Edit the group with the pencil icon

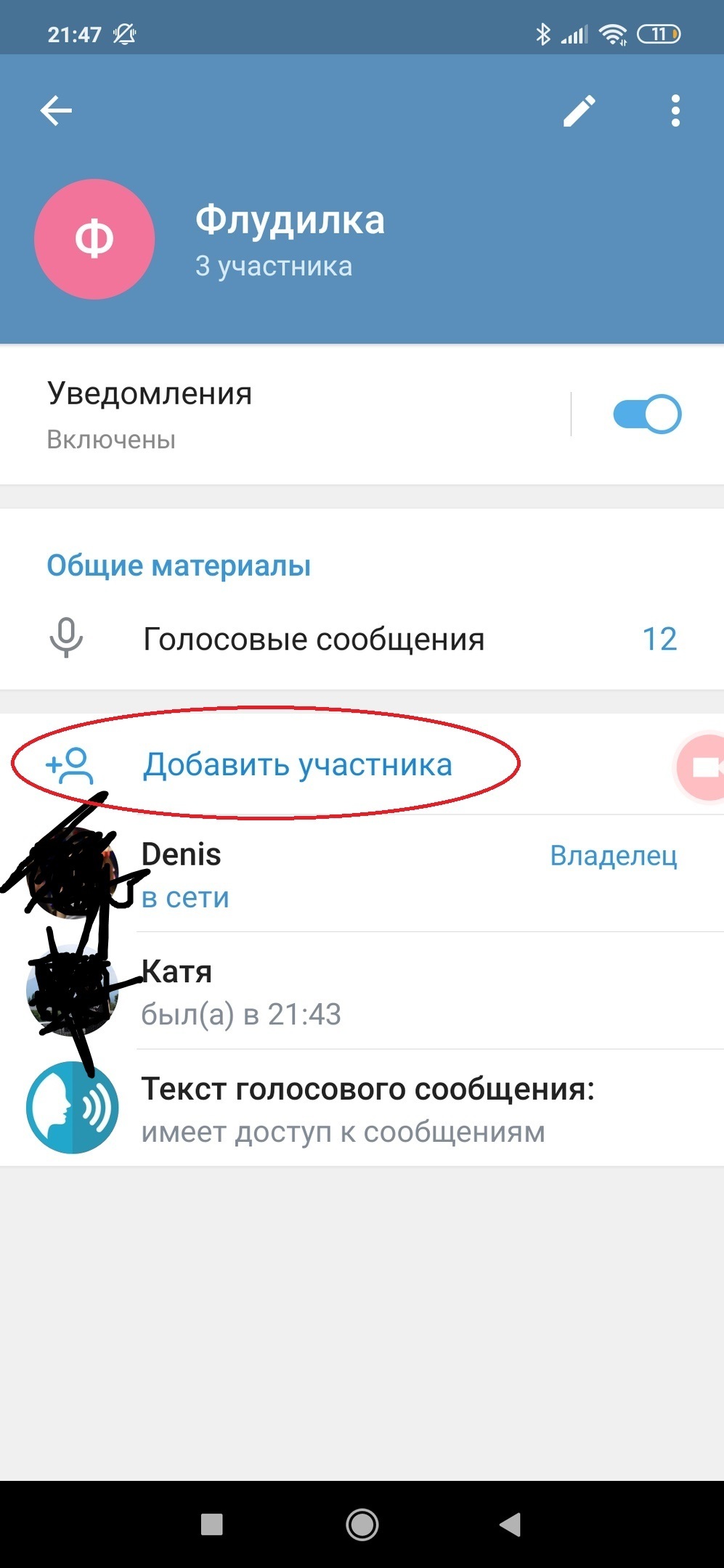(x=579, y=111)
